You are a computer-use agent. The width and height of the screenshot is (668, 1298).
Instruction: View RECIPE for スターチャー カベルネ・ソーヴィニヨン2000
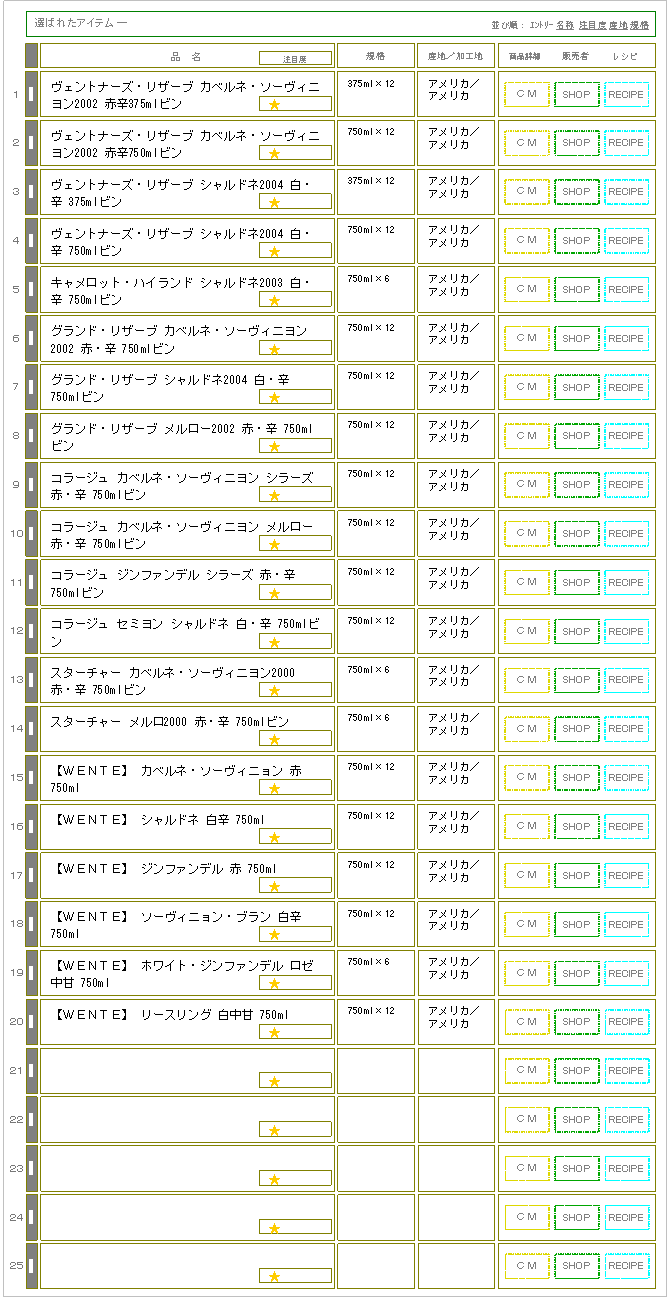627,680
